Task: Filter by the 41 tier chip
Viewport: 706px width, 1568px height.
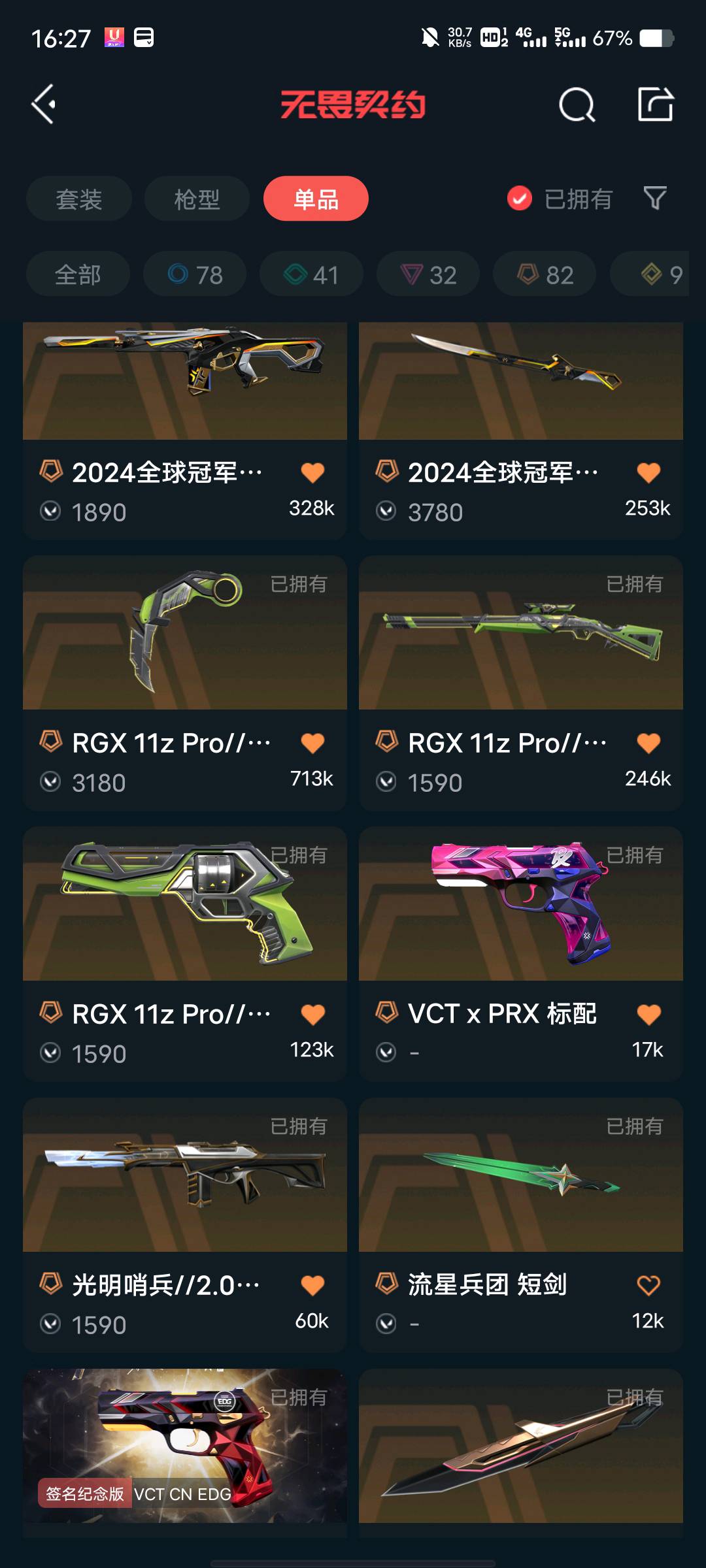Action: coord(311,274)
